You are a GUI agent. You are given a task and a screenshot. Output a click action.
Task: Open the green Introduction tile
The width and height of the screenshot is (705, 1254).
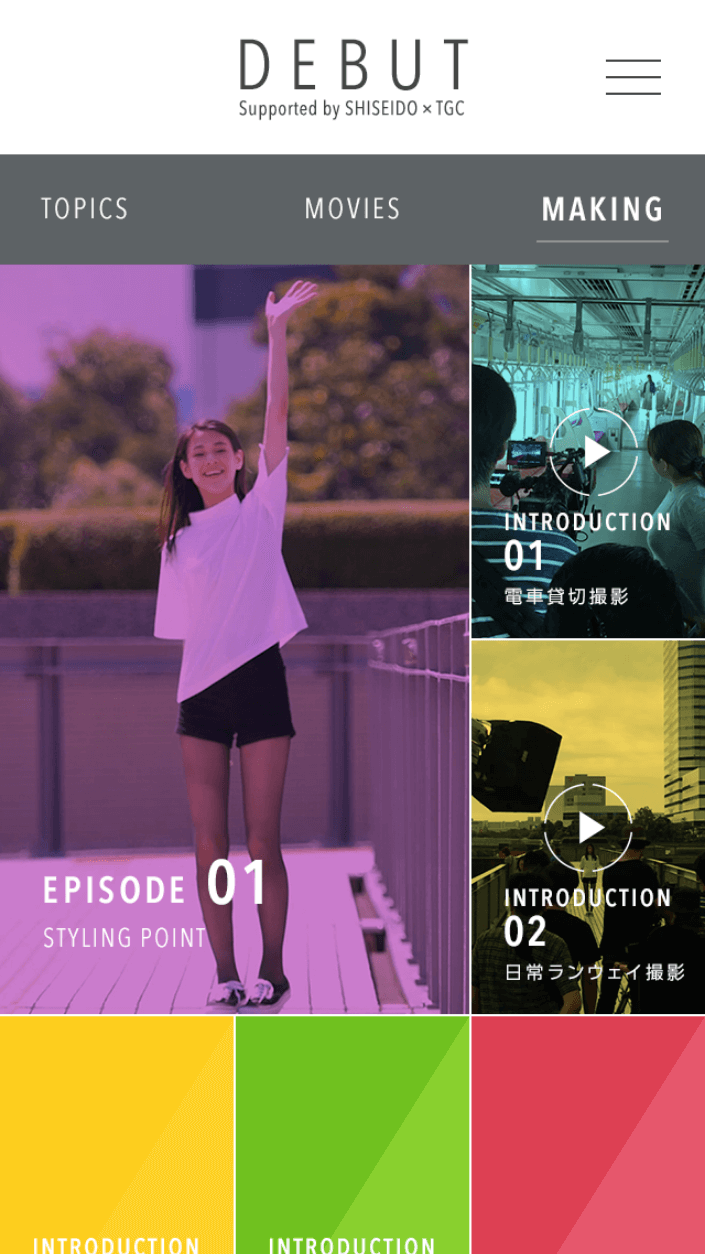point(352,1135)
